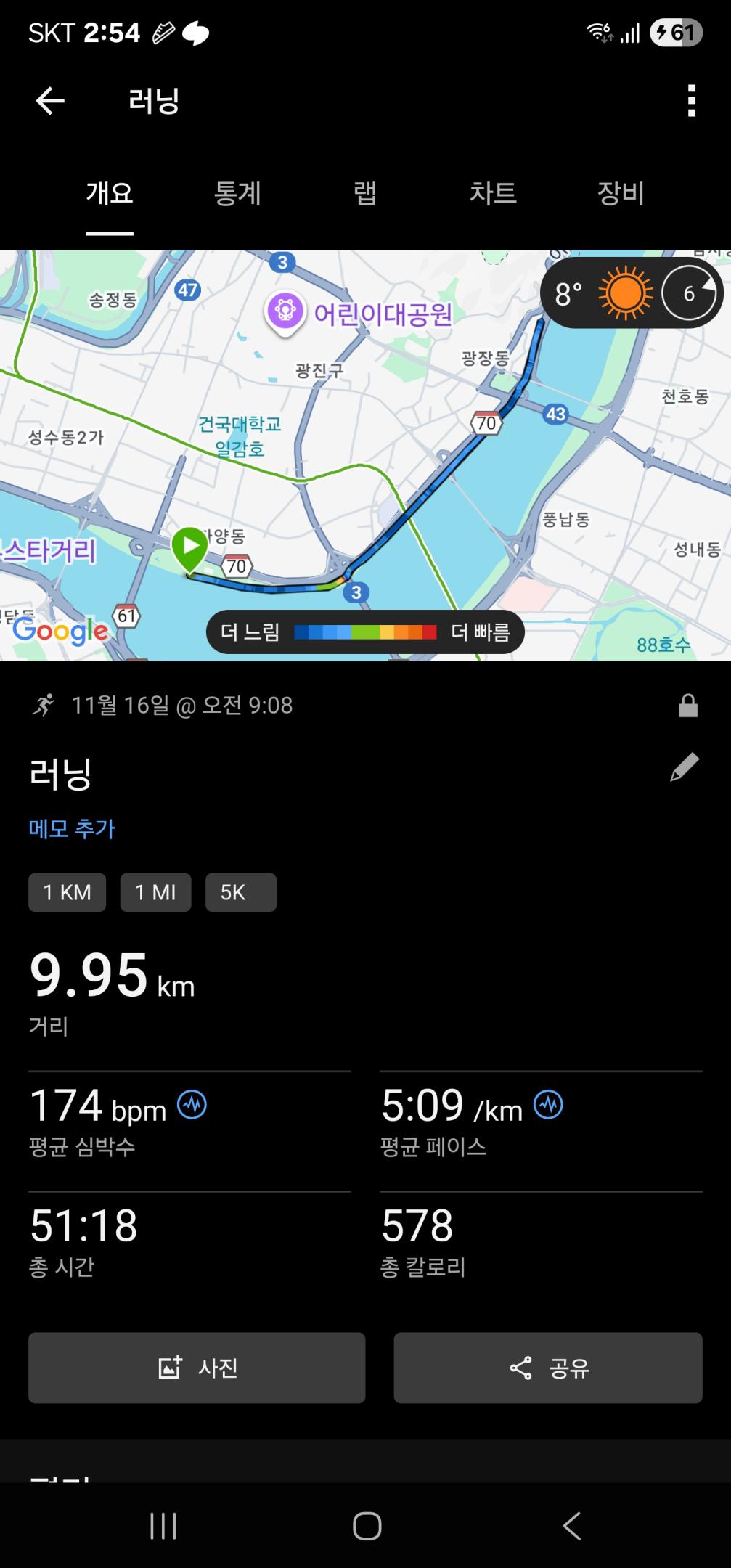731x1568 pixels.
Task: Open heart rate details via pulse icon
Action: 190,1104
